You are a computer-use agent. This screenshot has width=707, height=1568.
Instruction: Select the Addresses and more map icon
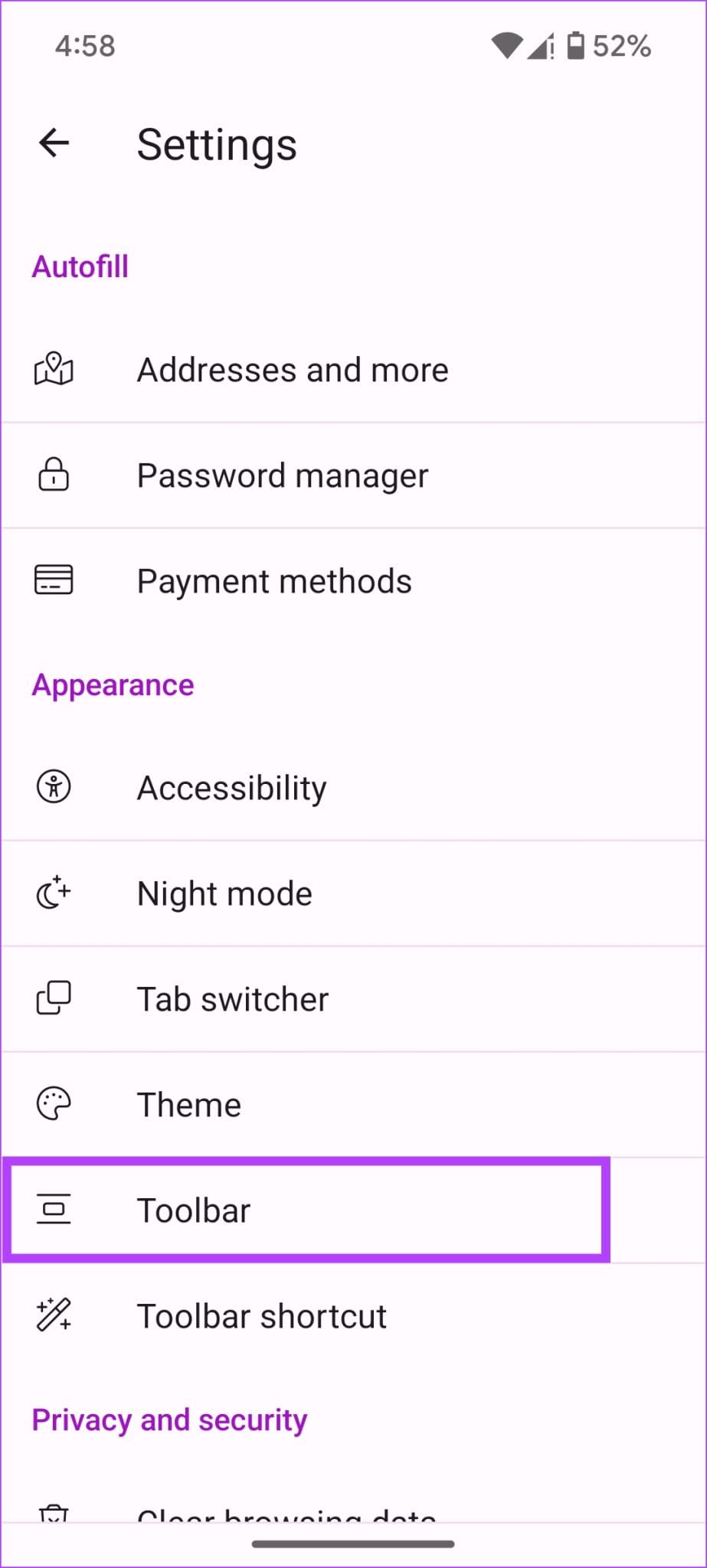pos(54,370)
